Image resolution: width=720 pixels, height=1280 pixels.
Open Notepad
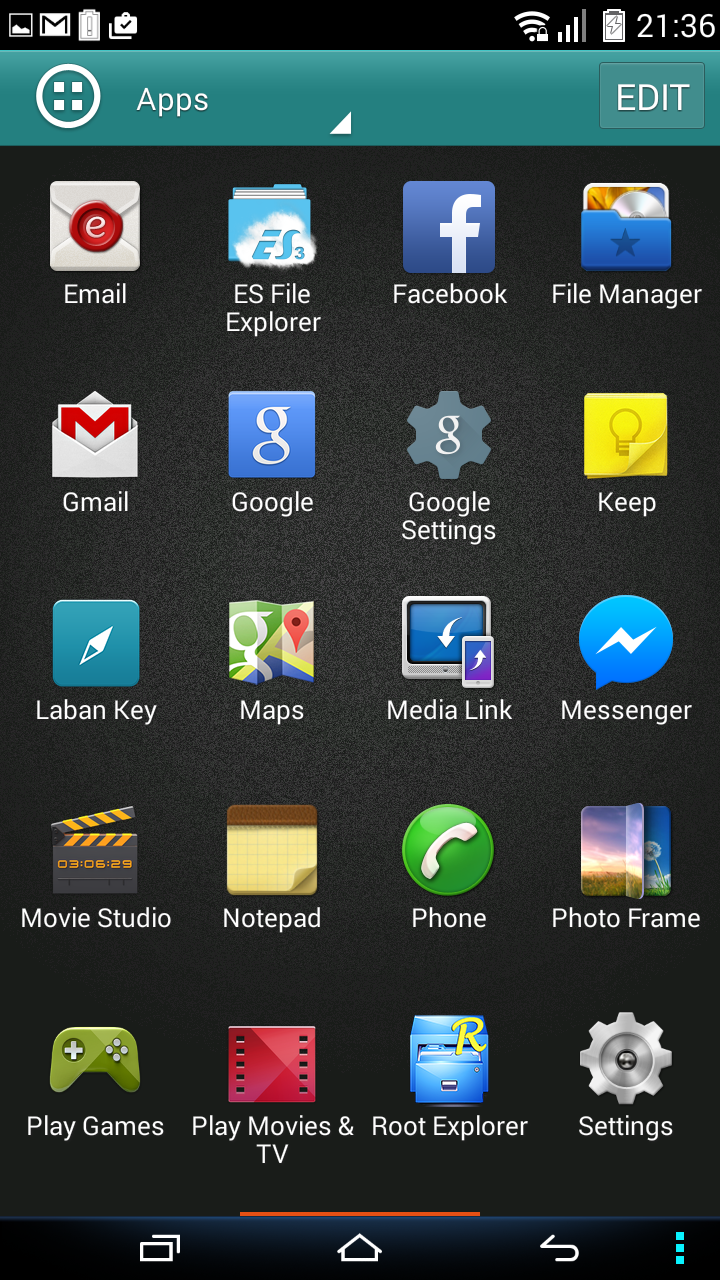(272, 869)
